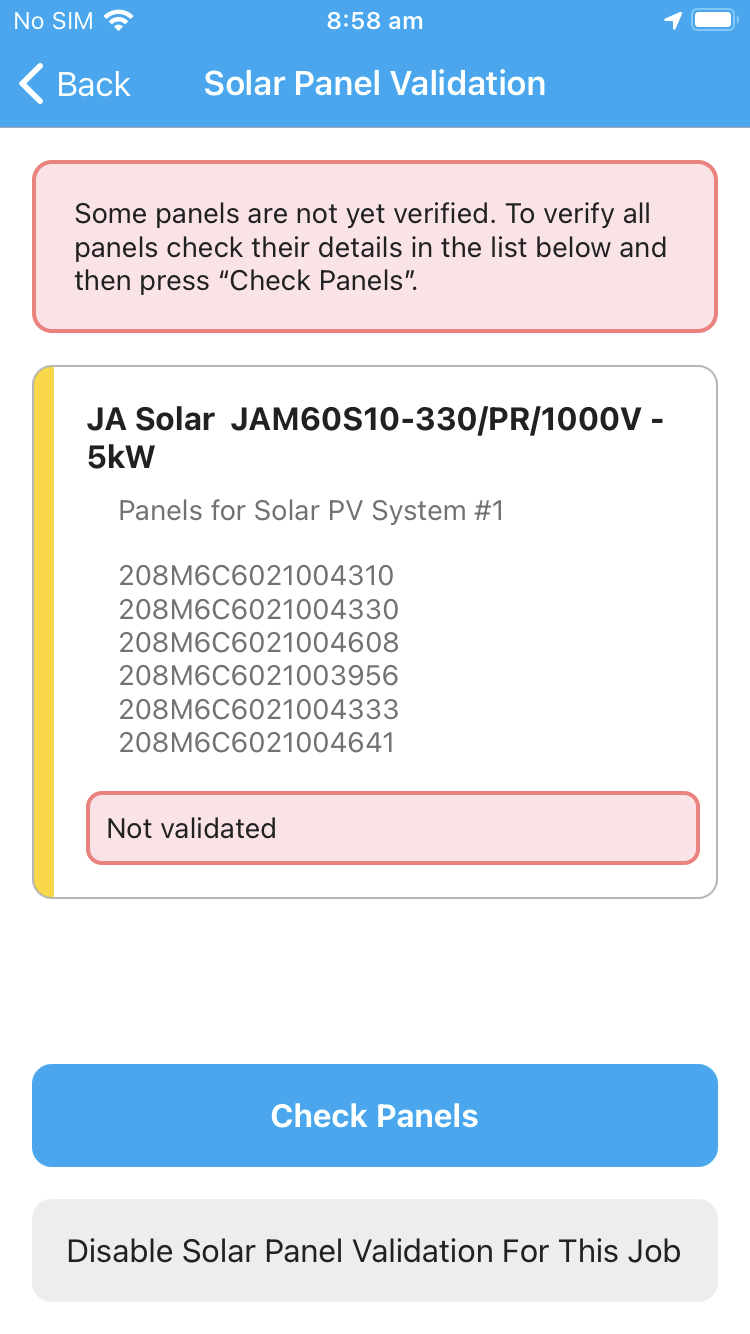
Task: Disable Solar Panel Validation For This Job
Action: [375, 1250]
